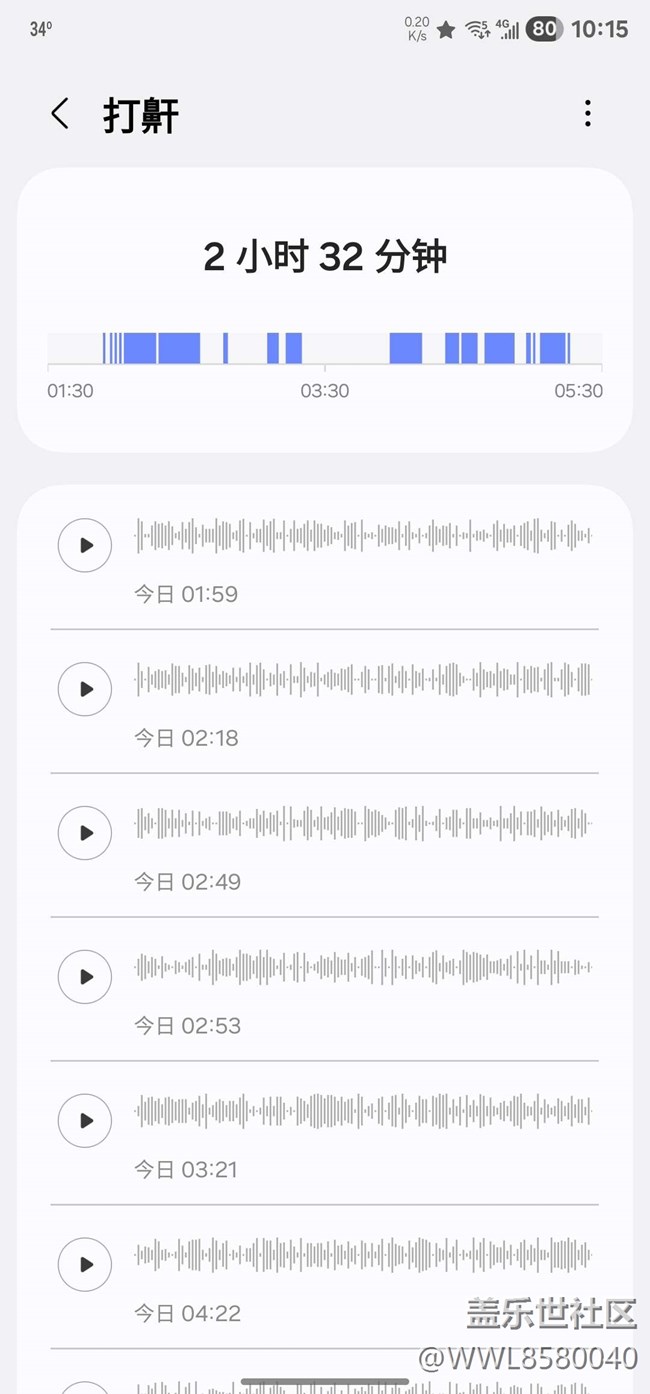The image size is (650, 1394).
Task: Play the recording labeled 今日 03:21
Action: click(85, 1121)
